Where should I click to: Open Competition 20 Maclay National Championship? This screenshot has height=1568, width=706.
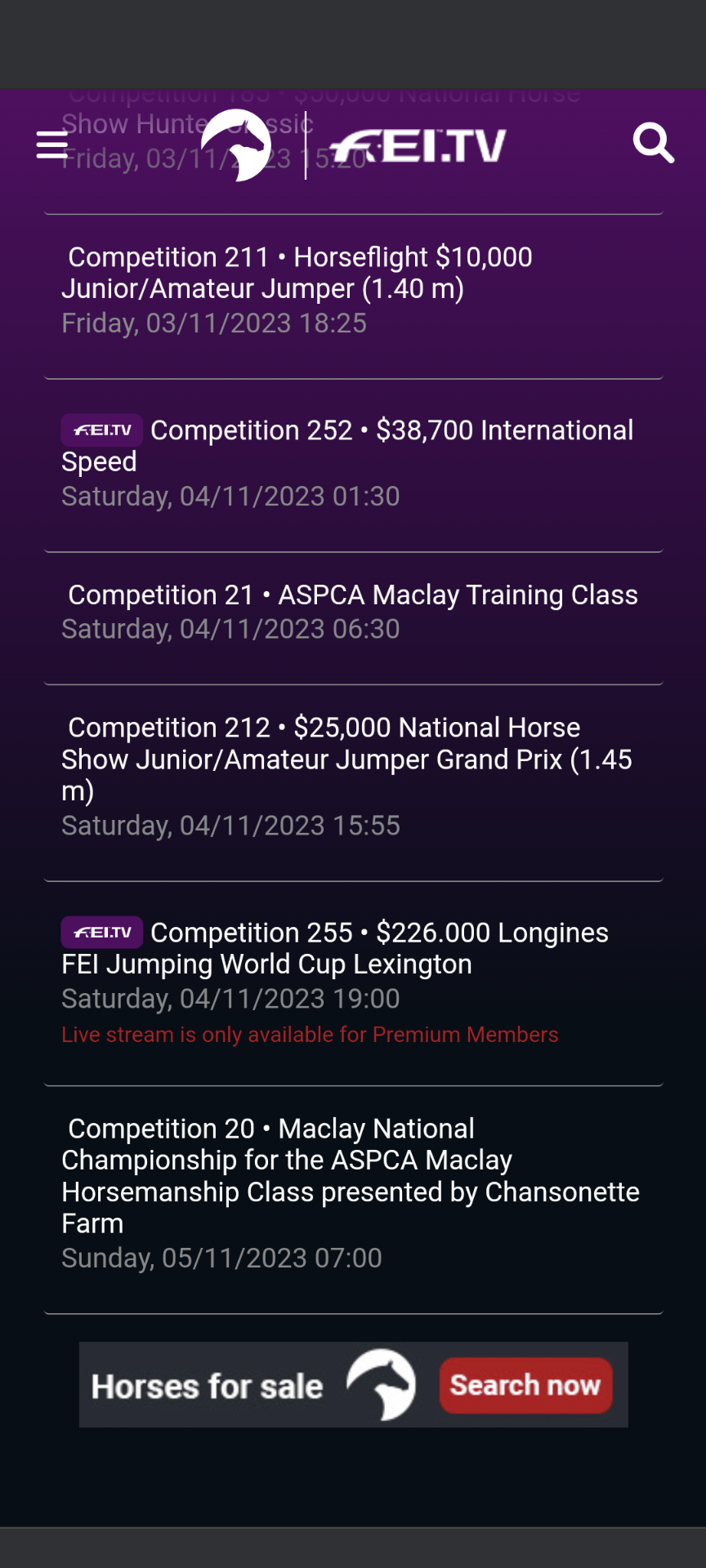tap(353, 1200)
